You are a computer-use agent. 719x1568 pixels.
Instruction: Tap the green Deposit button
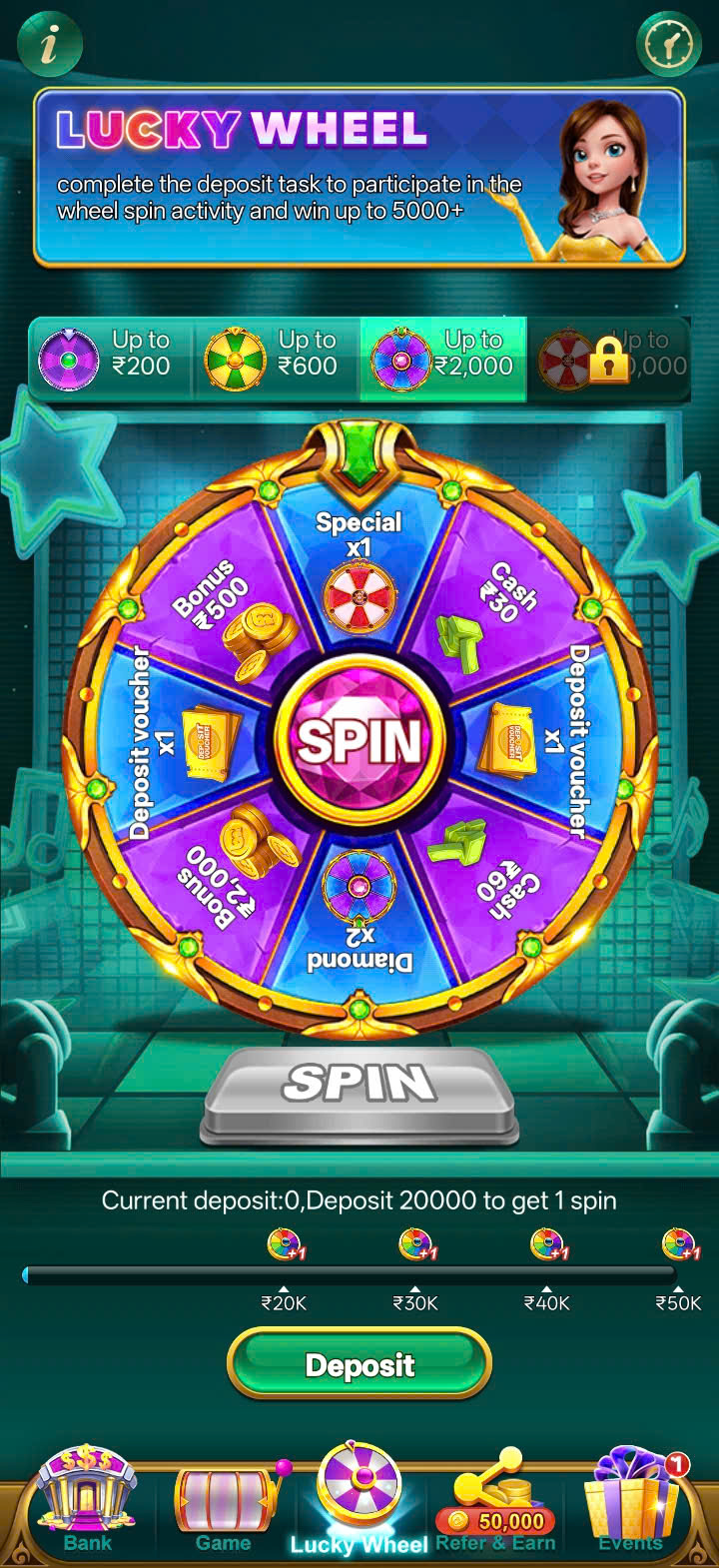point(359,1364)
